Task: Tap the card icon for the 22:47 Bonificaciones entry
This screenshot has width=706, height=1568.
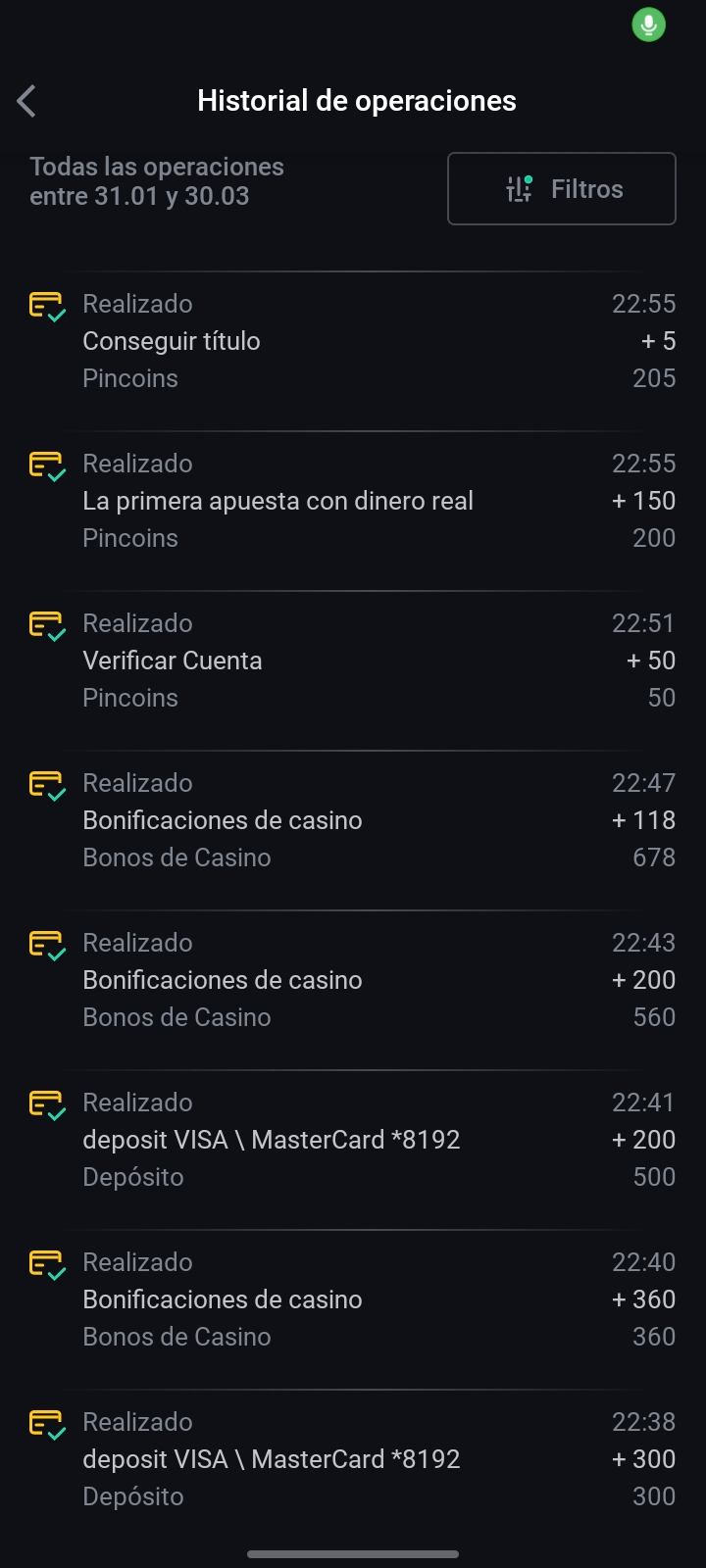Action: pyautogui.click(x=45, y=784)
